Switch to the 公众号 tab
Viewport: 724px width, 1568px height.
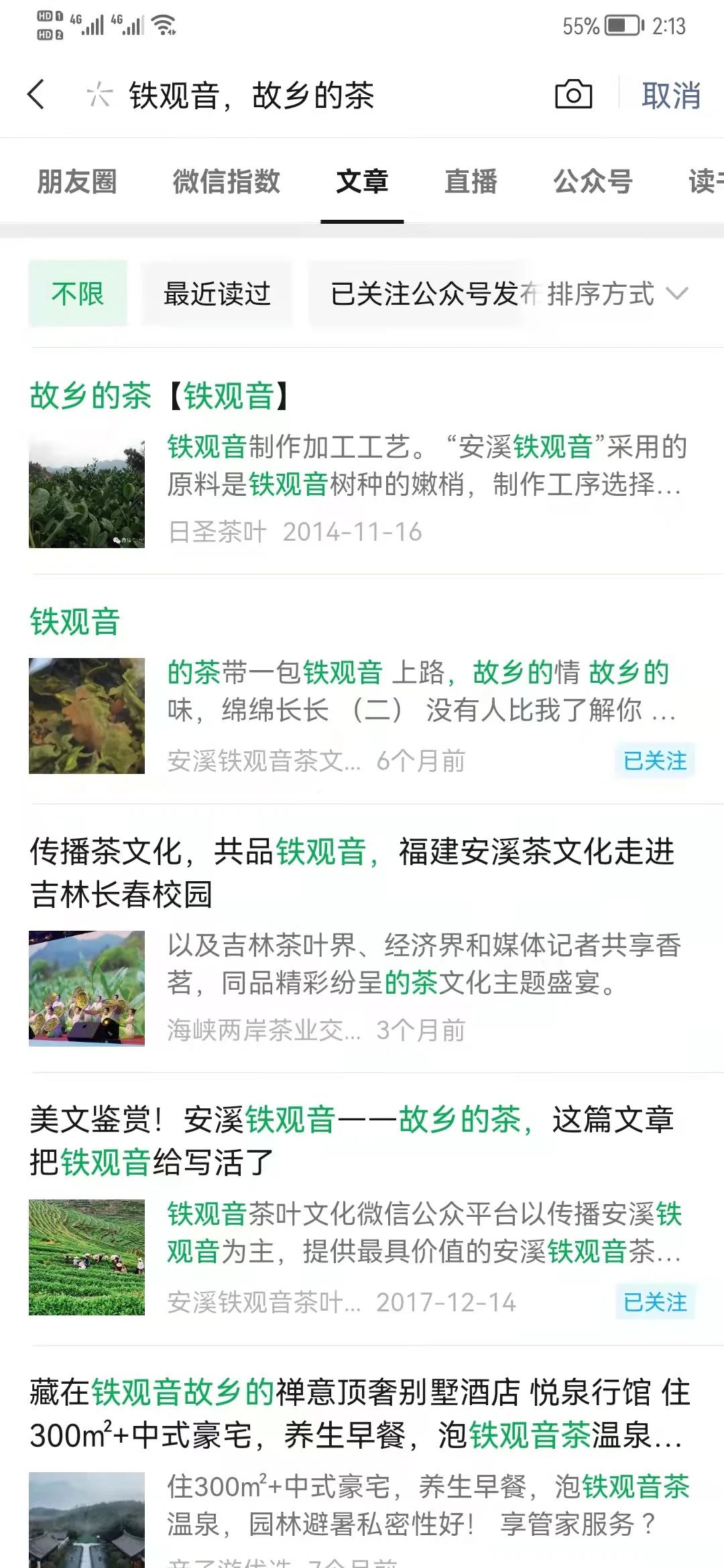point(593,182)
